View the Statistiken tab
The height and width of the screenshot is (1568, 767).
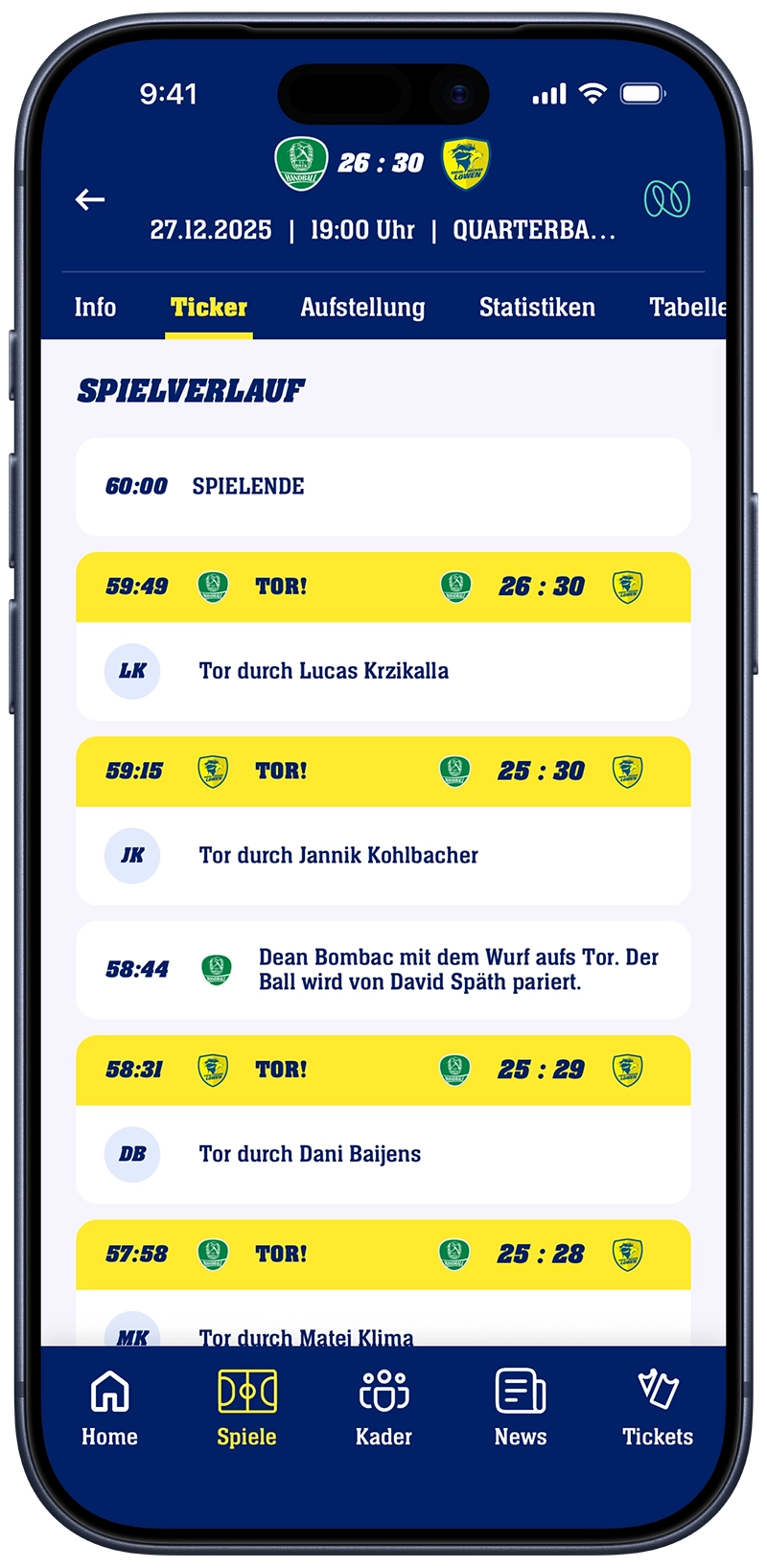tap(537, 308)
